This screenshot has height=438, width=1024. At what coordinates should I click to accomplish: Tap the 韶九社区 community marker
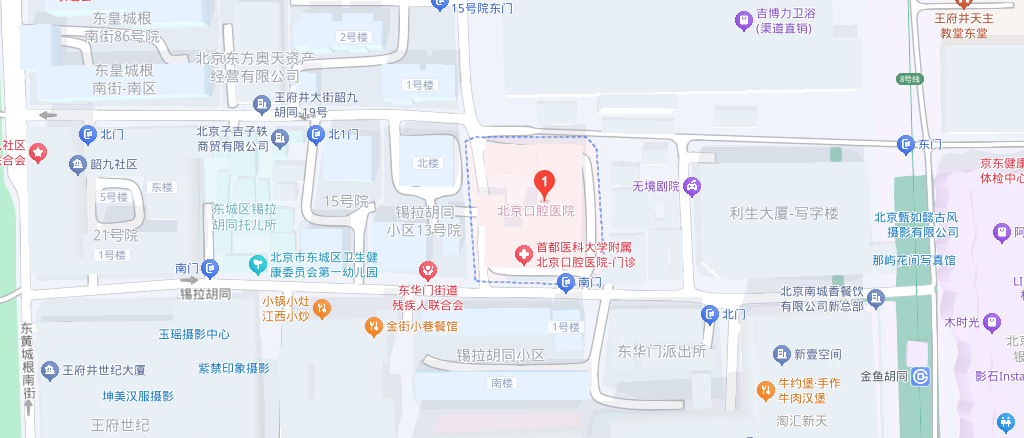tap(77, 164)
